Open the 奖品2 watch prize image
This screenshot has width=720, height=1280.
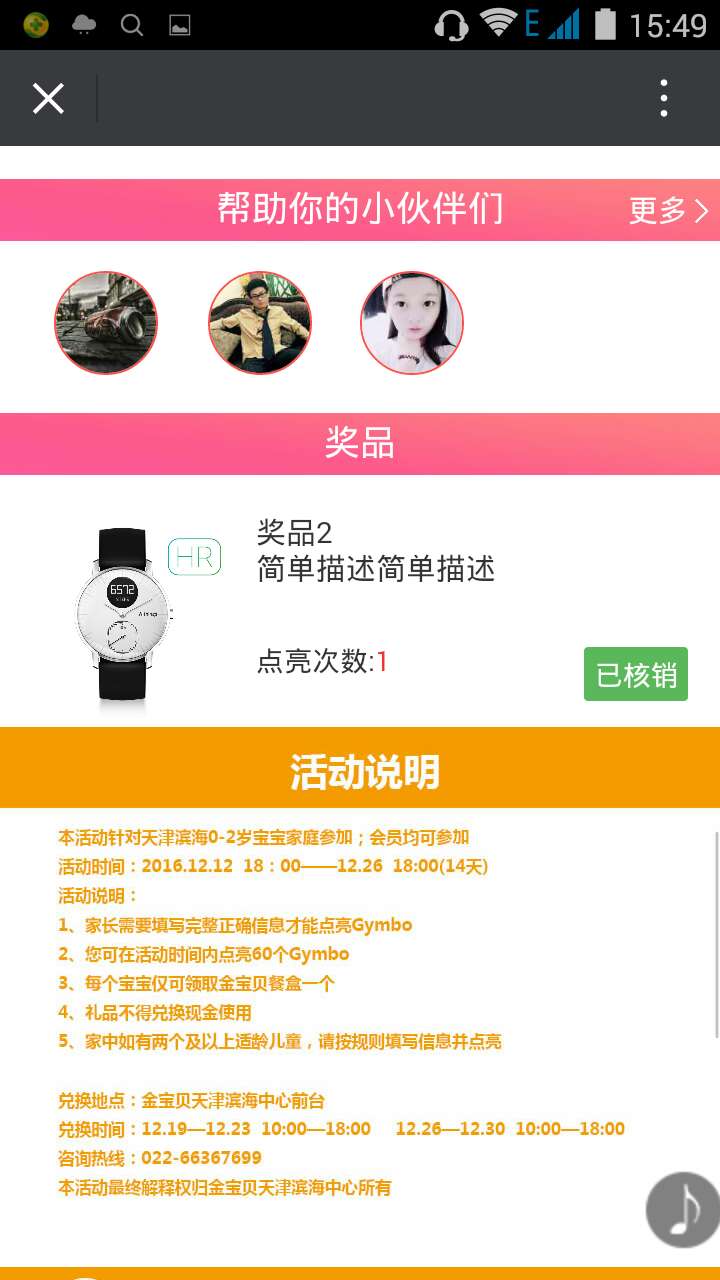click(x=123, y=613)
